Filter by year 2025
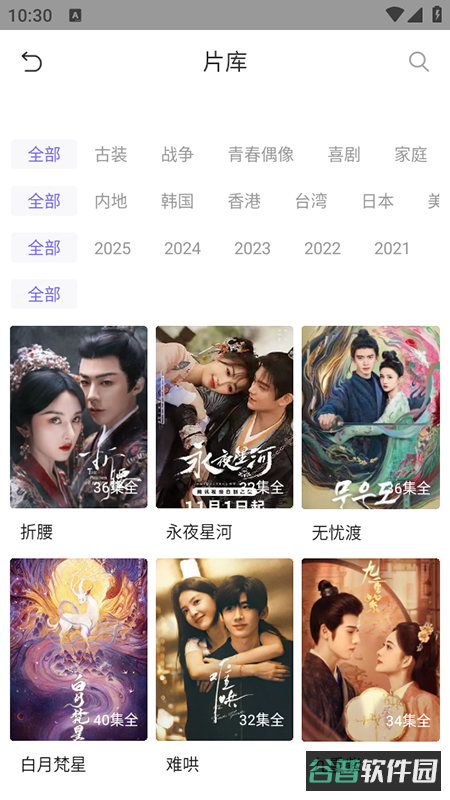450x800 pixels. point(112,248)
